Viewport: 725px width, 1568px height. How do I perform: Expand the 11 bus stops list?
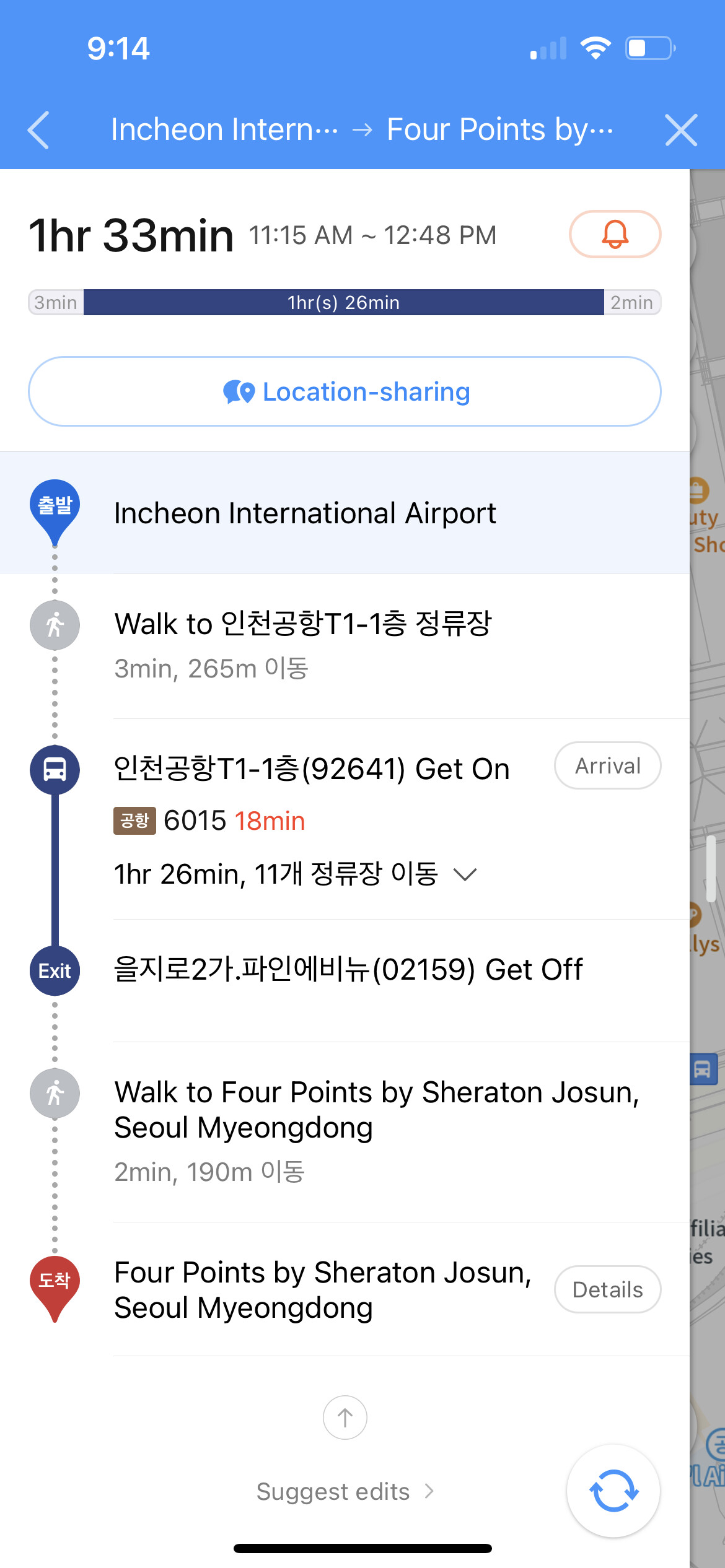pyautogui.click(x=465, y=874)
